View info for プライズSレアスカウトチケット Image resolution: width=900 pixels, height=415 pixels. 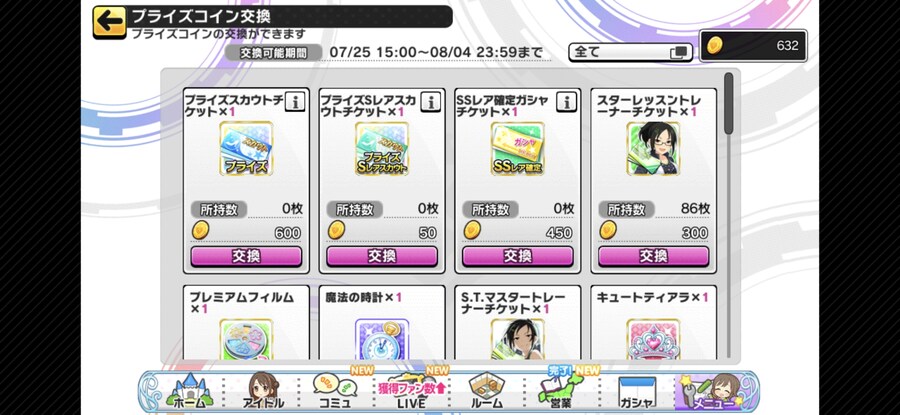(430, 101)
